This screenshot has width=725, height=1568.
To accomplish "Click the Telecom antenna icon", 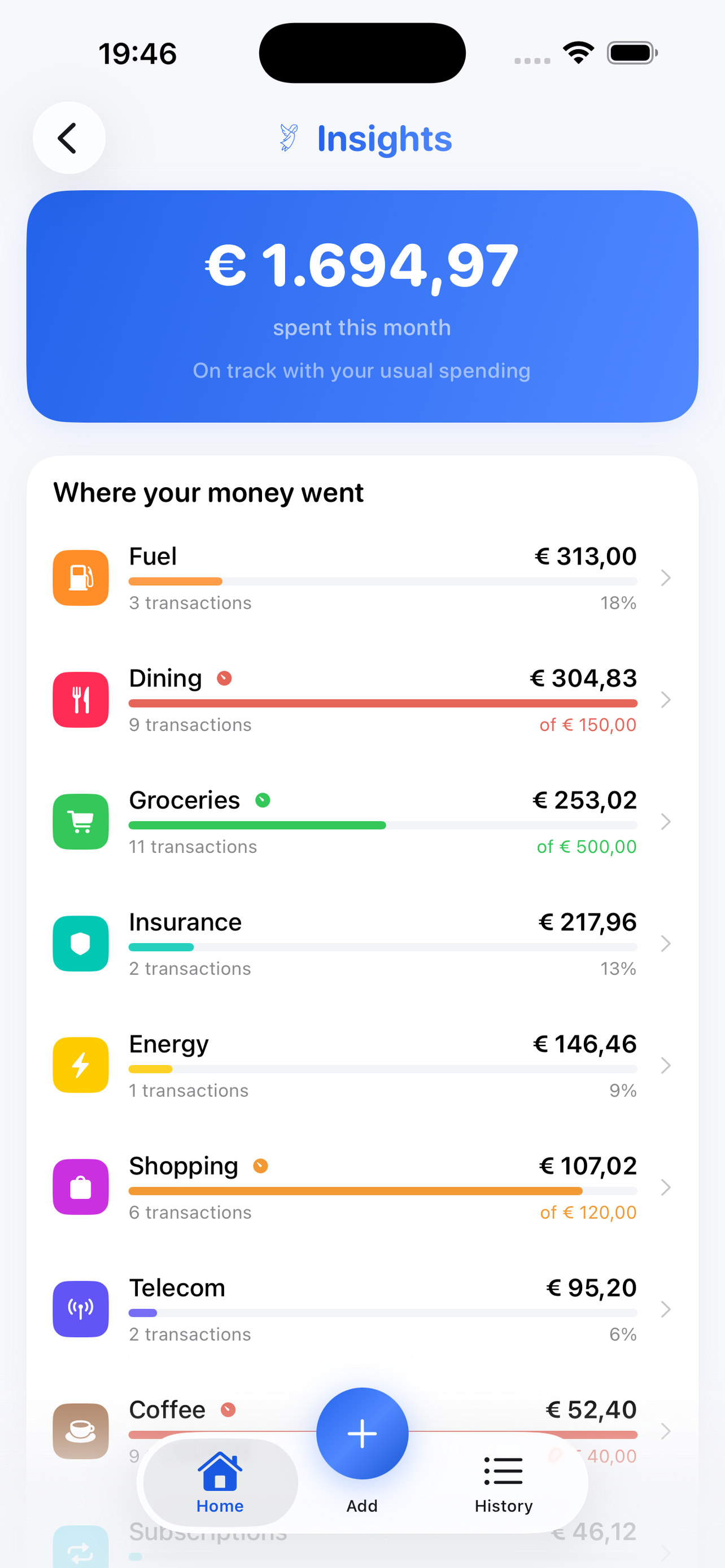I will 80,1309.
